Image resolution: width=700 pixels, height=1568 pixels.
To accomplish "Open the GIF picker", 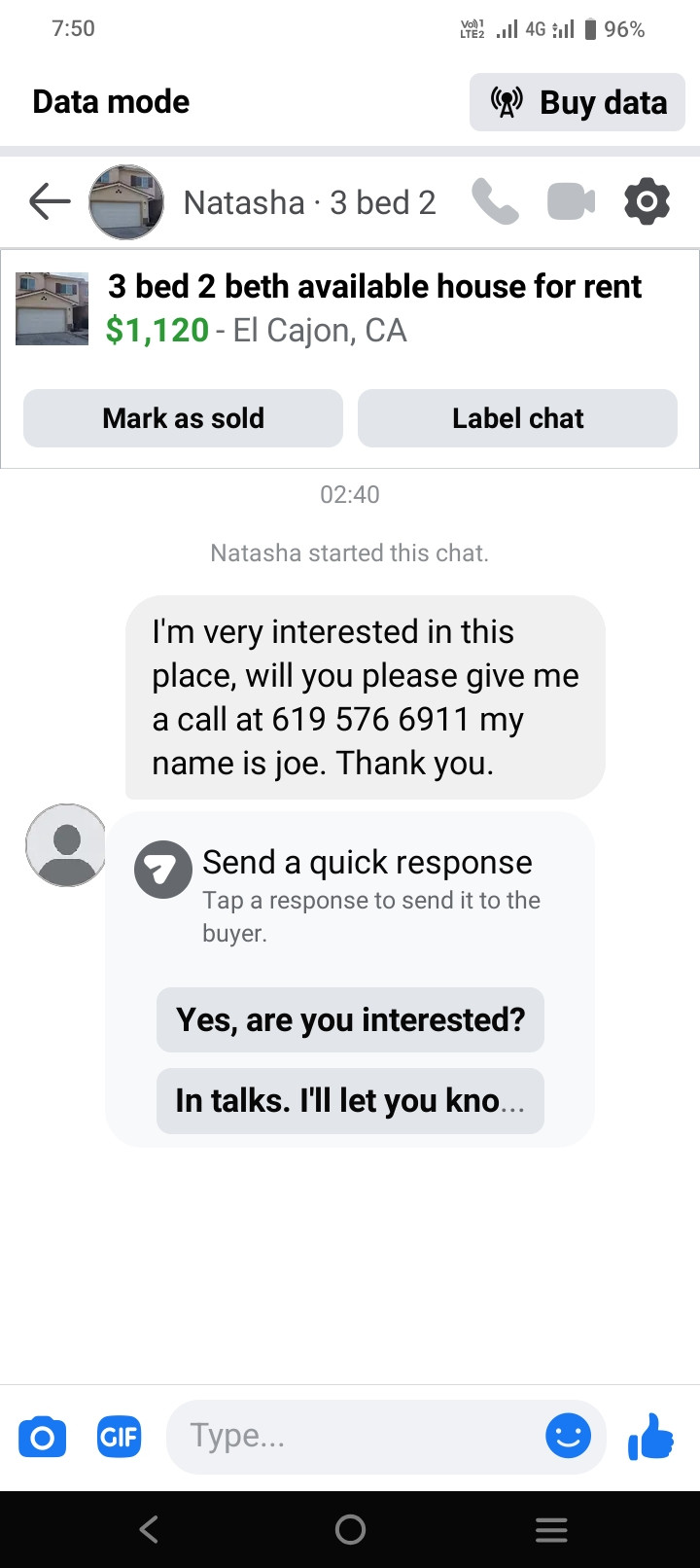I will tap(119, 1437).
